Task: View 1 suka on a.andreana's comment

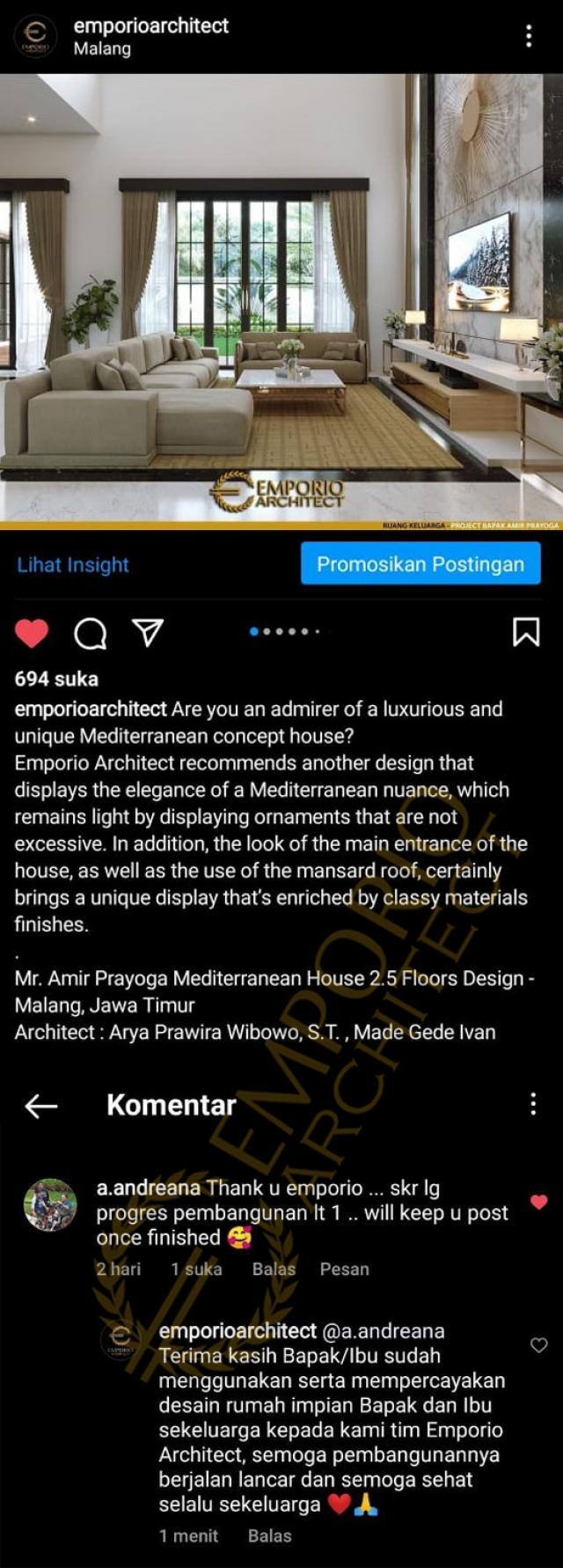Action: tap(196, 1269)
